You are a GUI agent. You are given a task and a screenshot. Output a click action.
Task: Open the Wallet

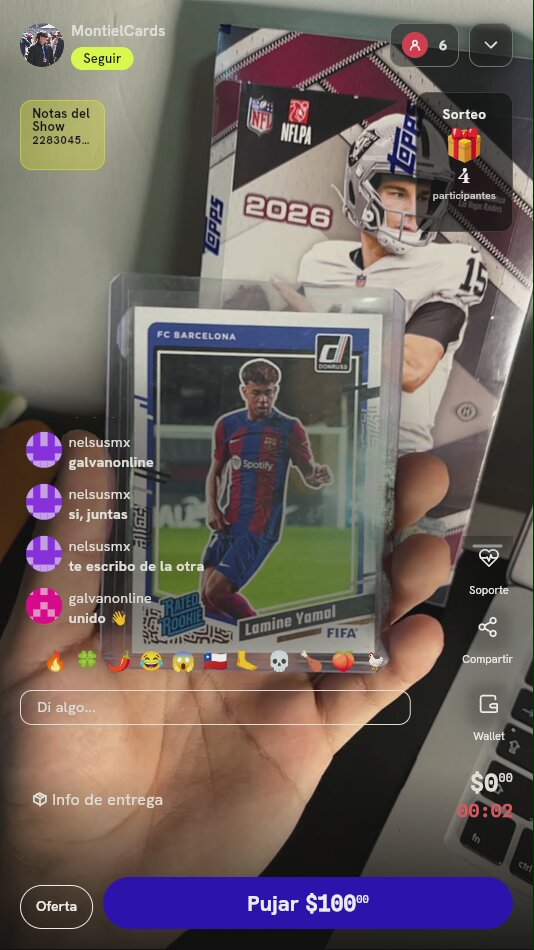[x=489, y=717]
